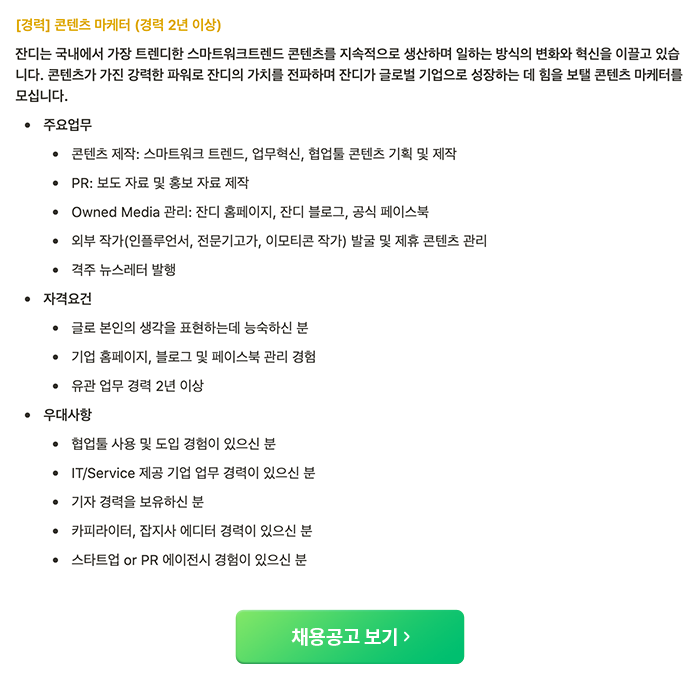Open the 채용공고 보기 button
Viewport: 700px width, 700px height.
[350, 636]
